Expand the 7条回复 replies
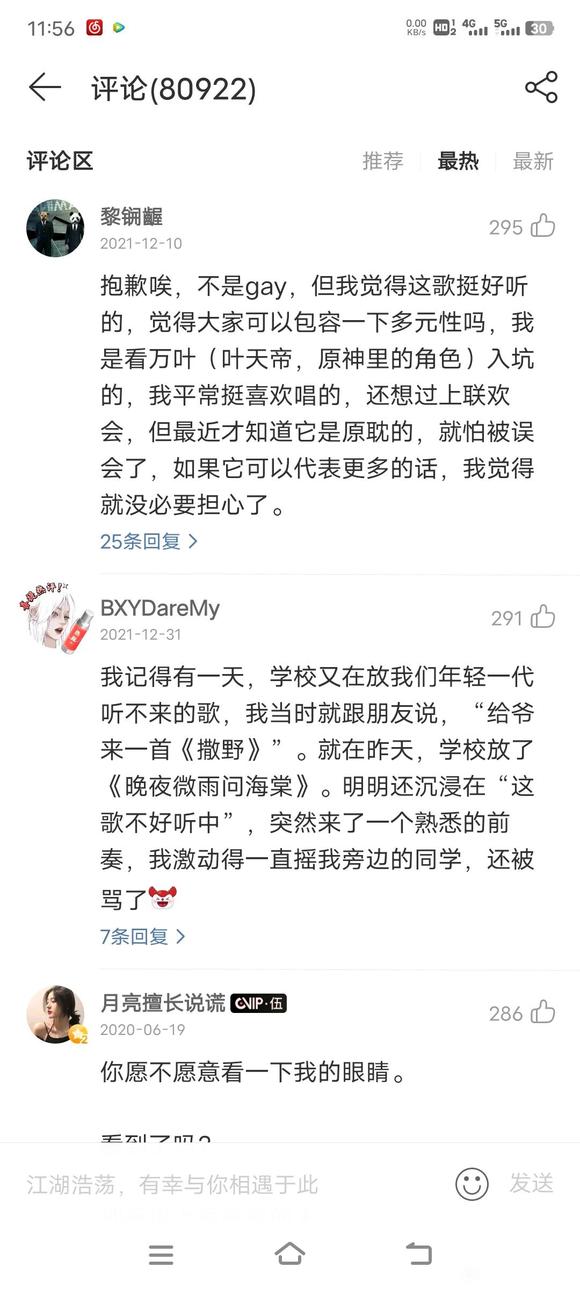 (x=143, y=936)
